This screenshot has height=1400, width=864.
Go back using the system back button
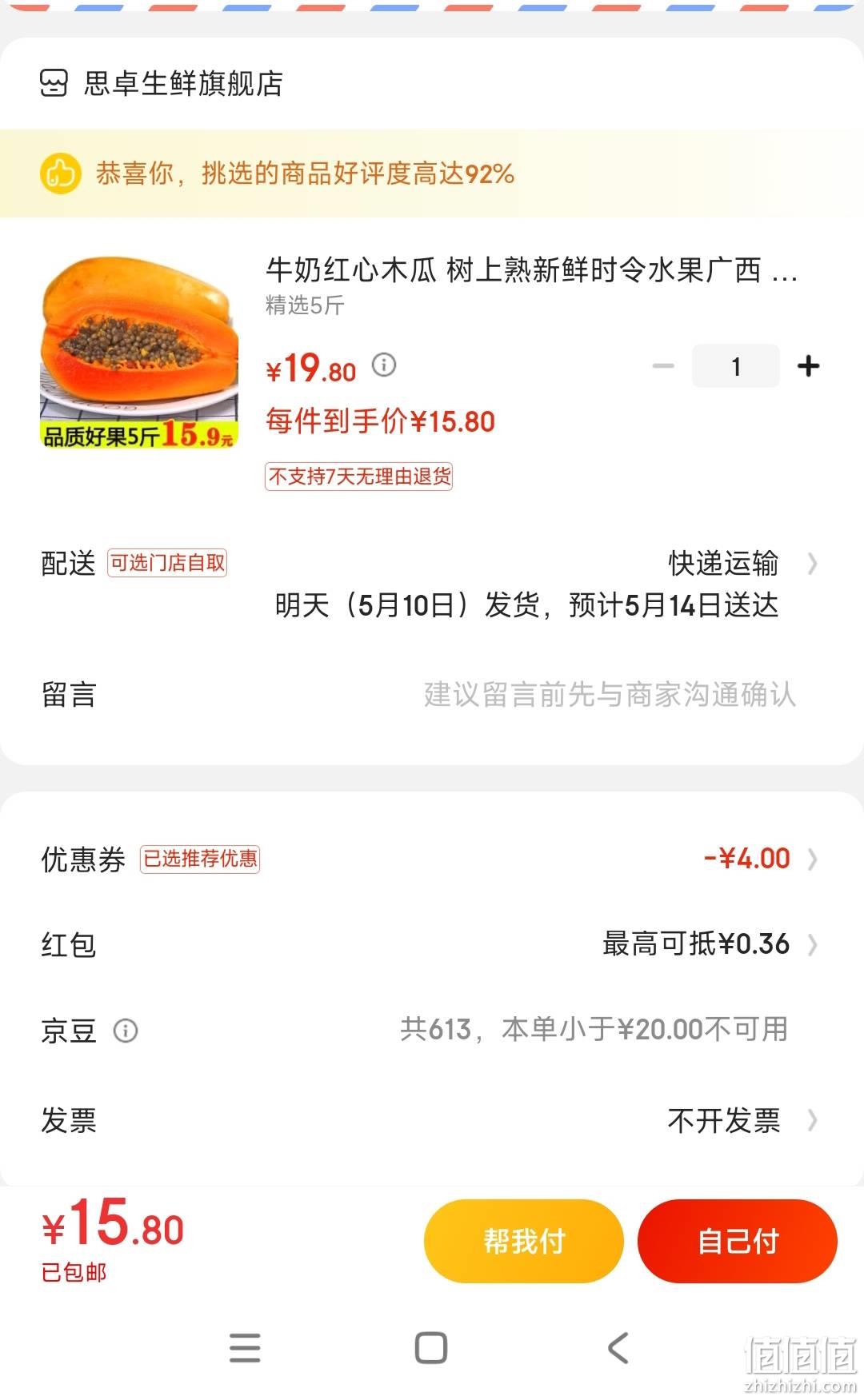618,1348
